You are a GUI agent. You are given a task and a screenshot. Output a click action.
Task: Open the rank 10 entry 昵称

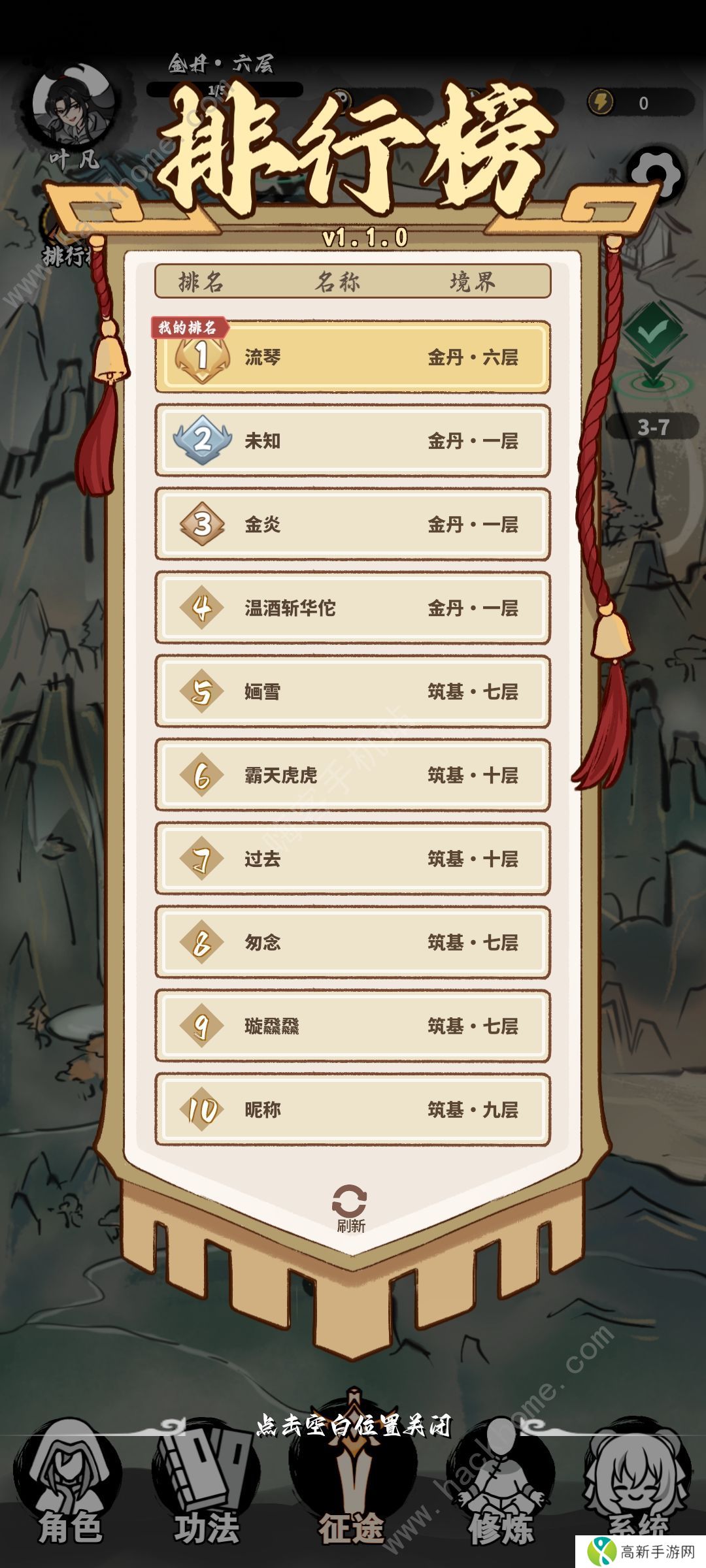[352, 1110]
